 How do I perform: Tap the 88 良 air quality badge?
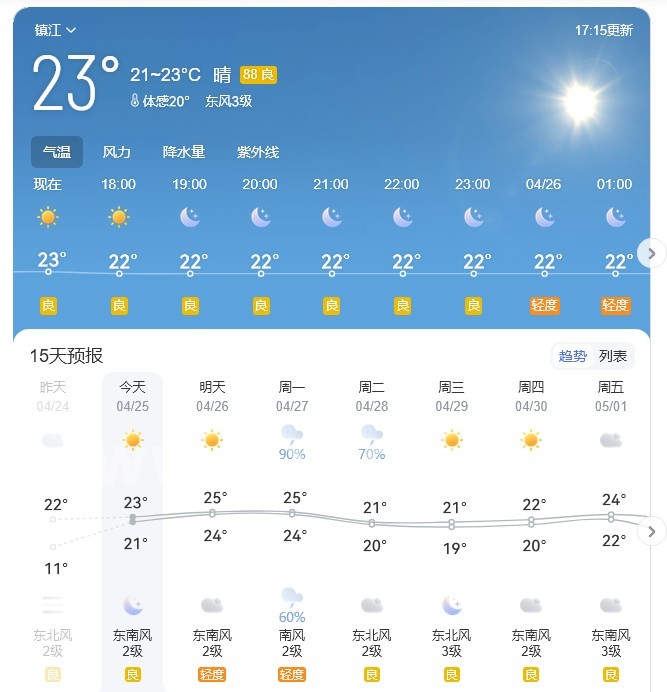click(258, 75)
